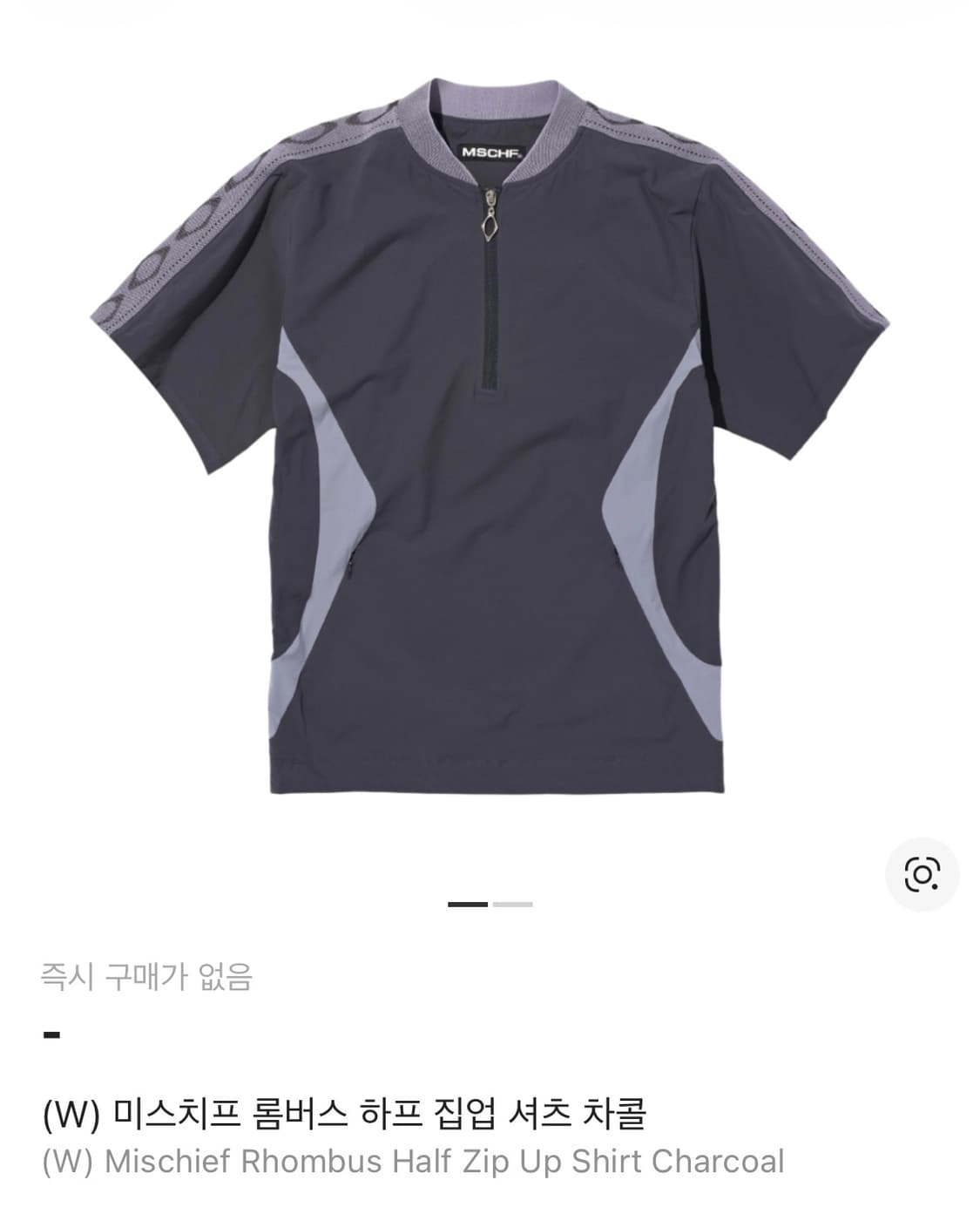Select the first carousel indicator dash
The height and width of the screenshot is (1207, 980).
[x=469, y=905]
